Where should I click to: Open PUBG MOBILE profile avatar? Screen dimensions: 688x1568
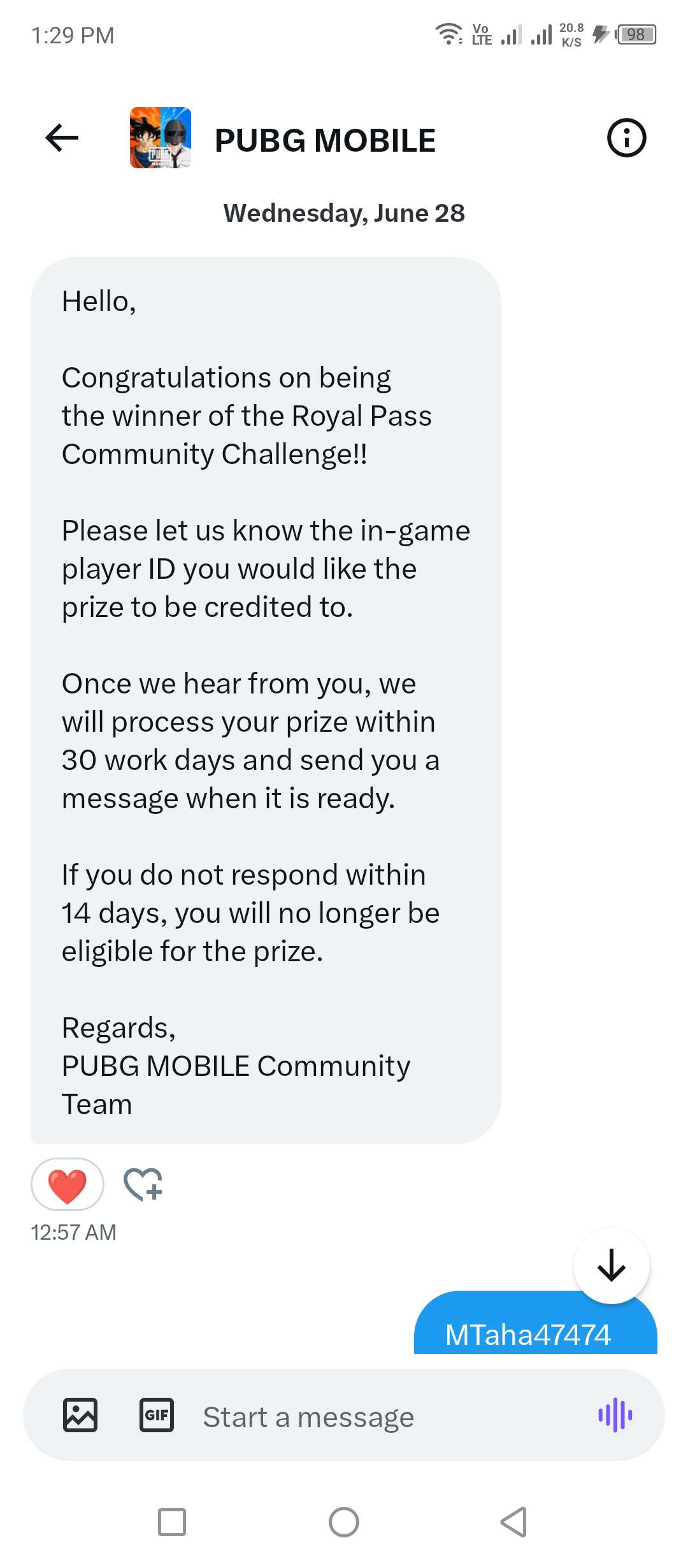point(161,138)
